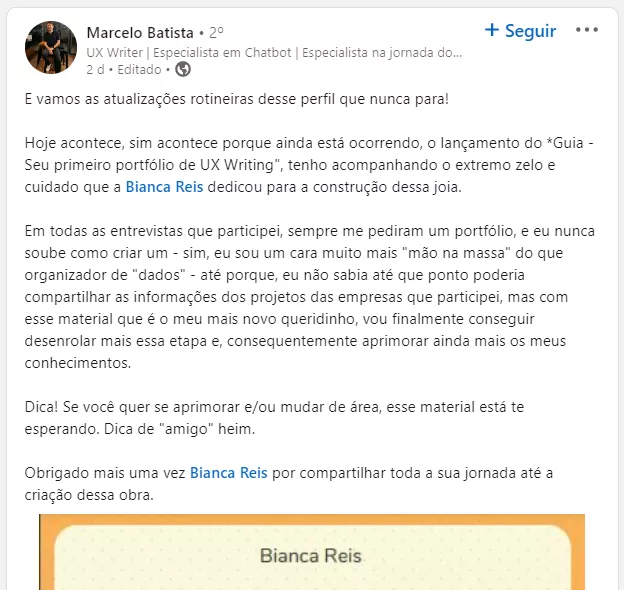Open Marcelo Batista's profile photo
This screenshot has width=624, height=590.
click(51, 48)
